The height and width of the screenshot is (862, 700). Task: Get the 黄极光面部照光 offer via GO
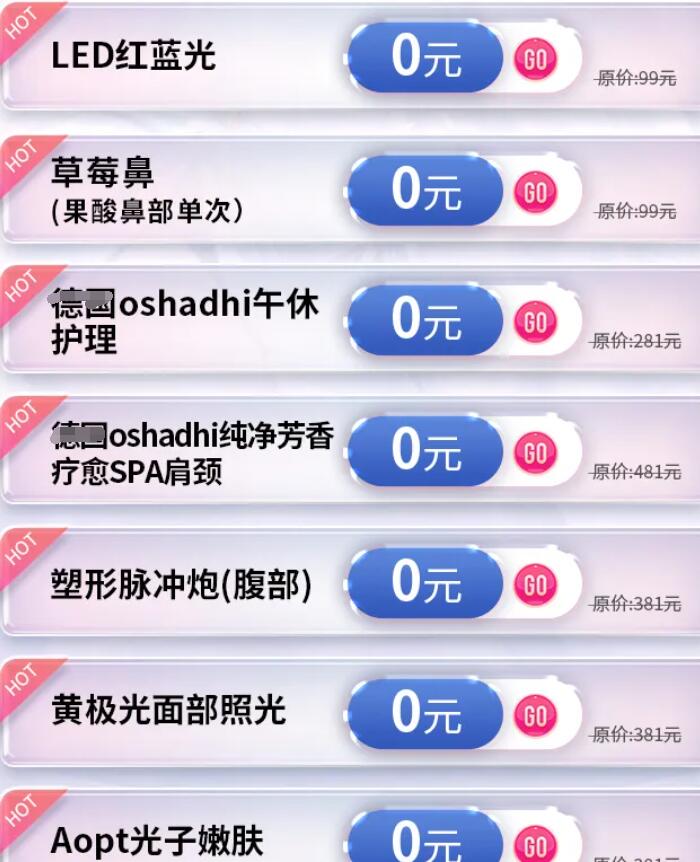(535, 715)
